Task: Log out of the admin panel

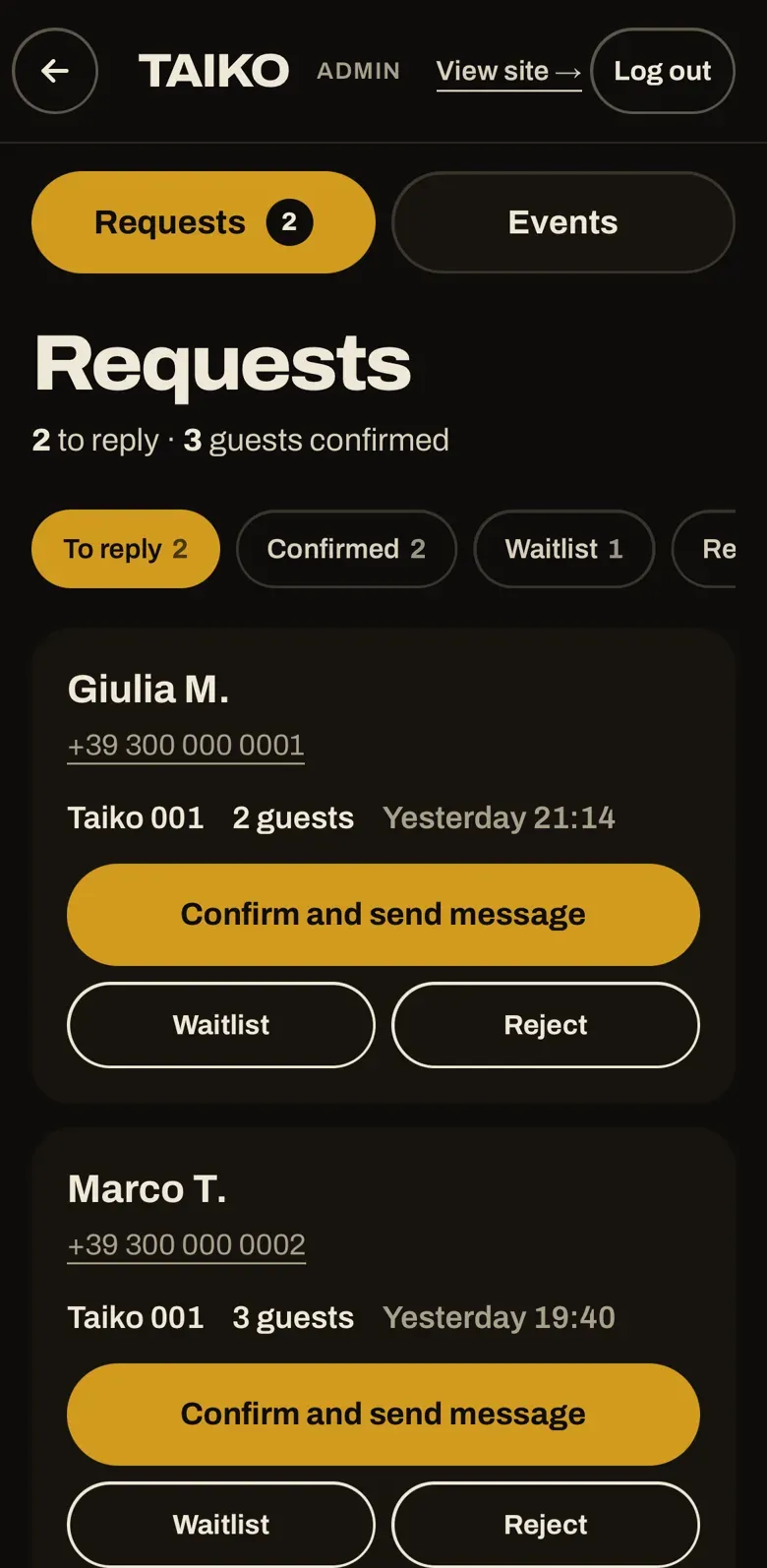Action: 663,71
